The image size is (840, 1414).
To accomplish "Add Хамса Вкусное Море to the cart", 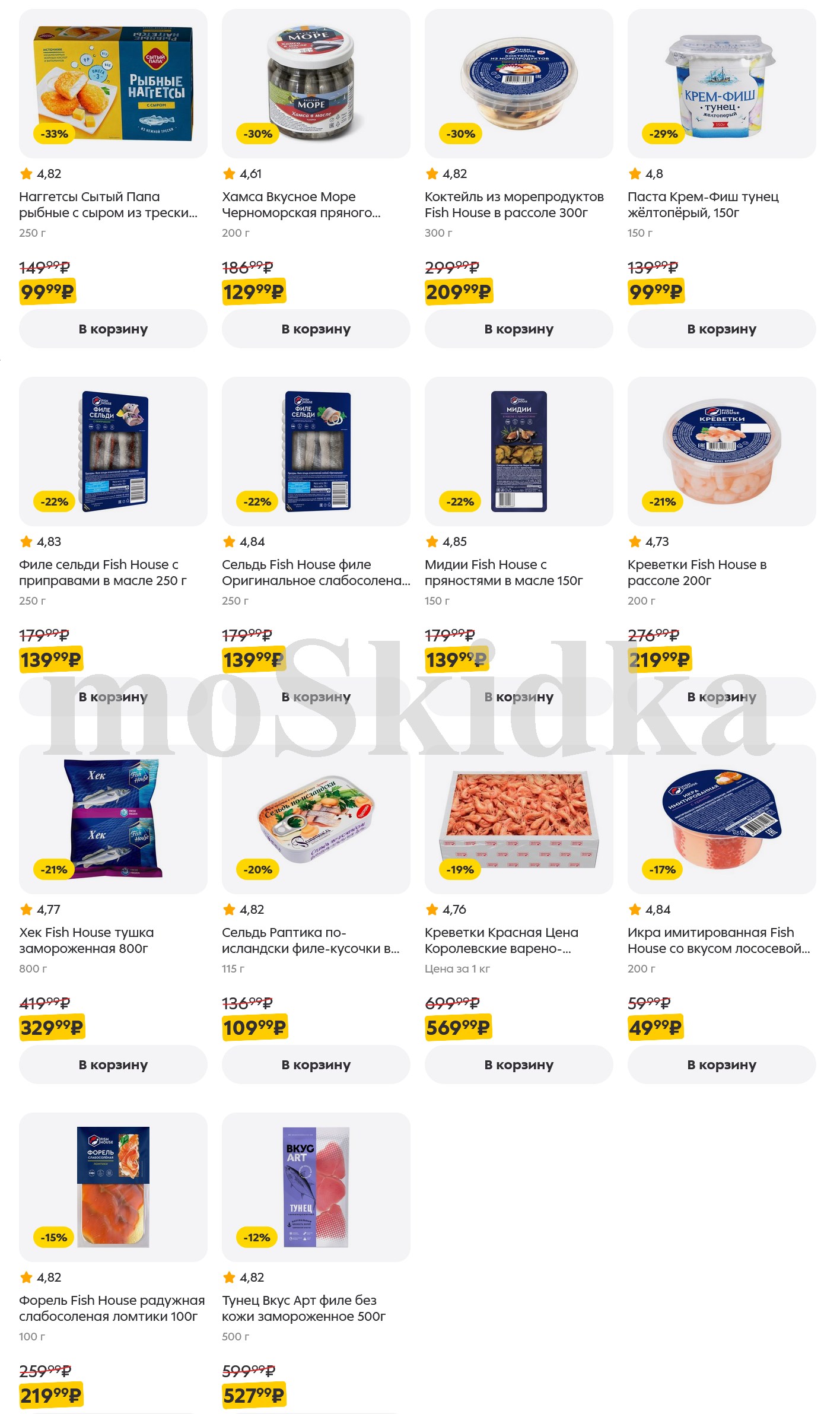I will click(x=316, y=329).
